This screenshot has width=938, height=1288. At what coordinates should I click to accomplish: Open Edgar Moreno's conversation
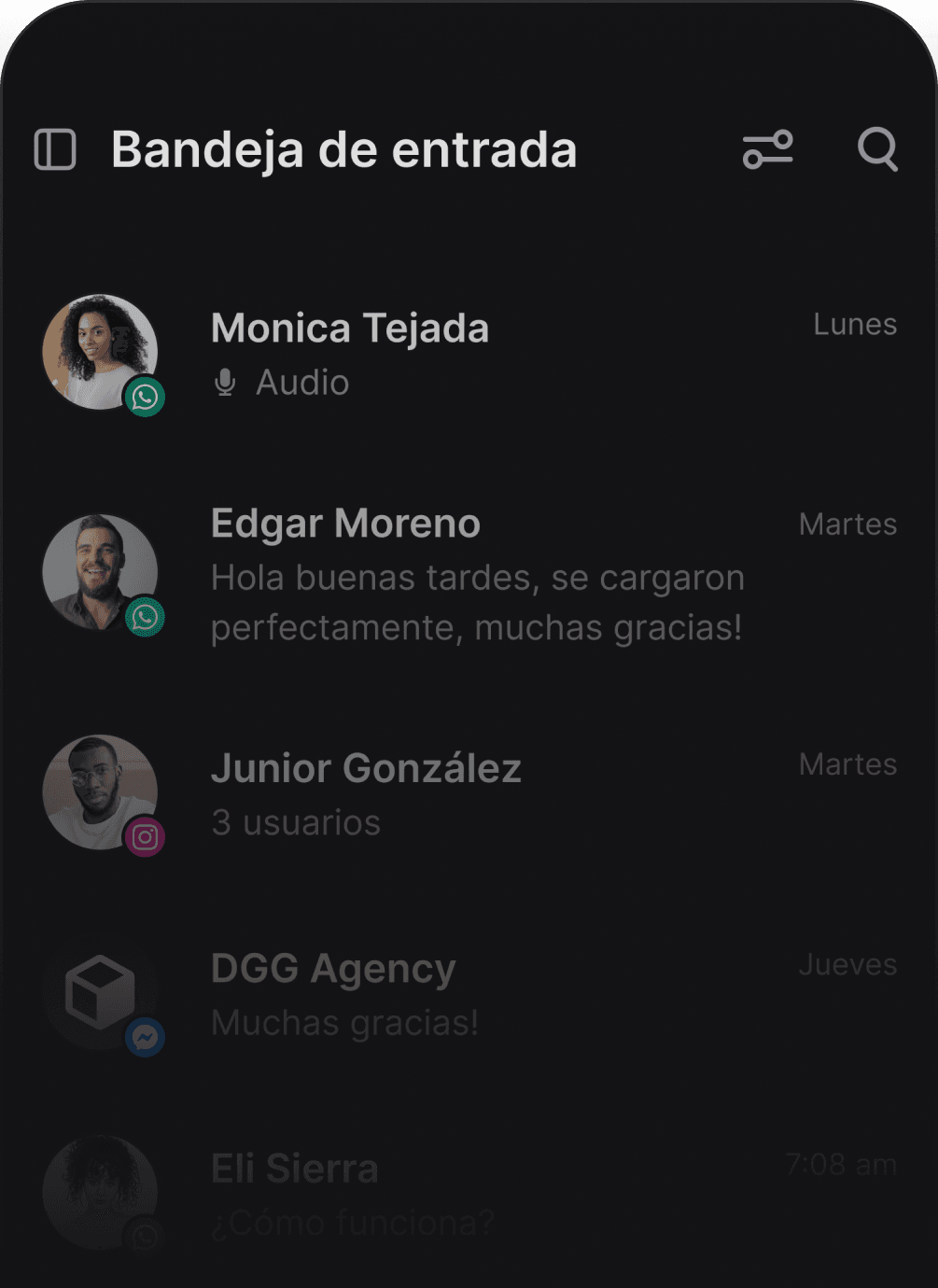(x=469, y=574)
